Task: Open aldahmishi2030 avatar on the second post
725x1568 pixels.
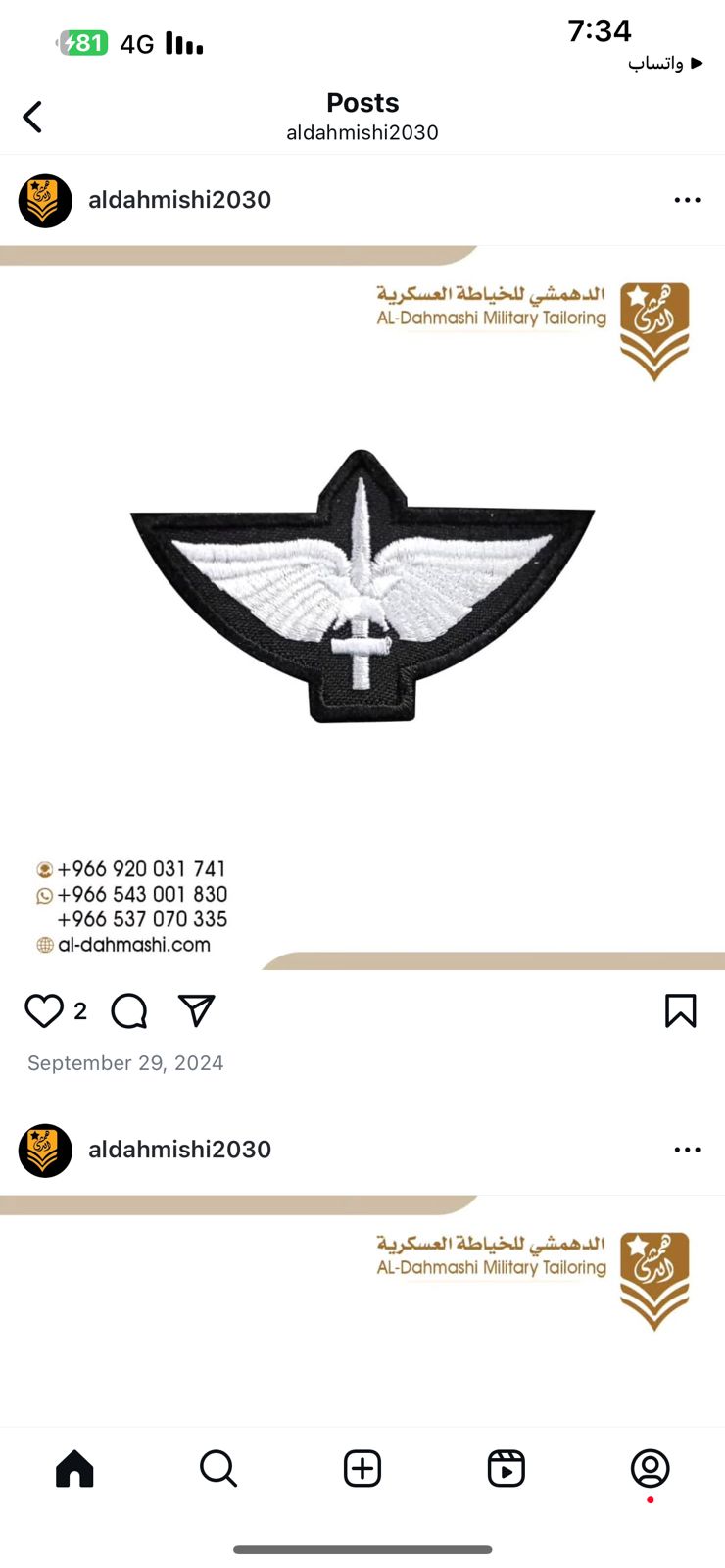Action: click(45, 1151)
